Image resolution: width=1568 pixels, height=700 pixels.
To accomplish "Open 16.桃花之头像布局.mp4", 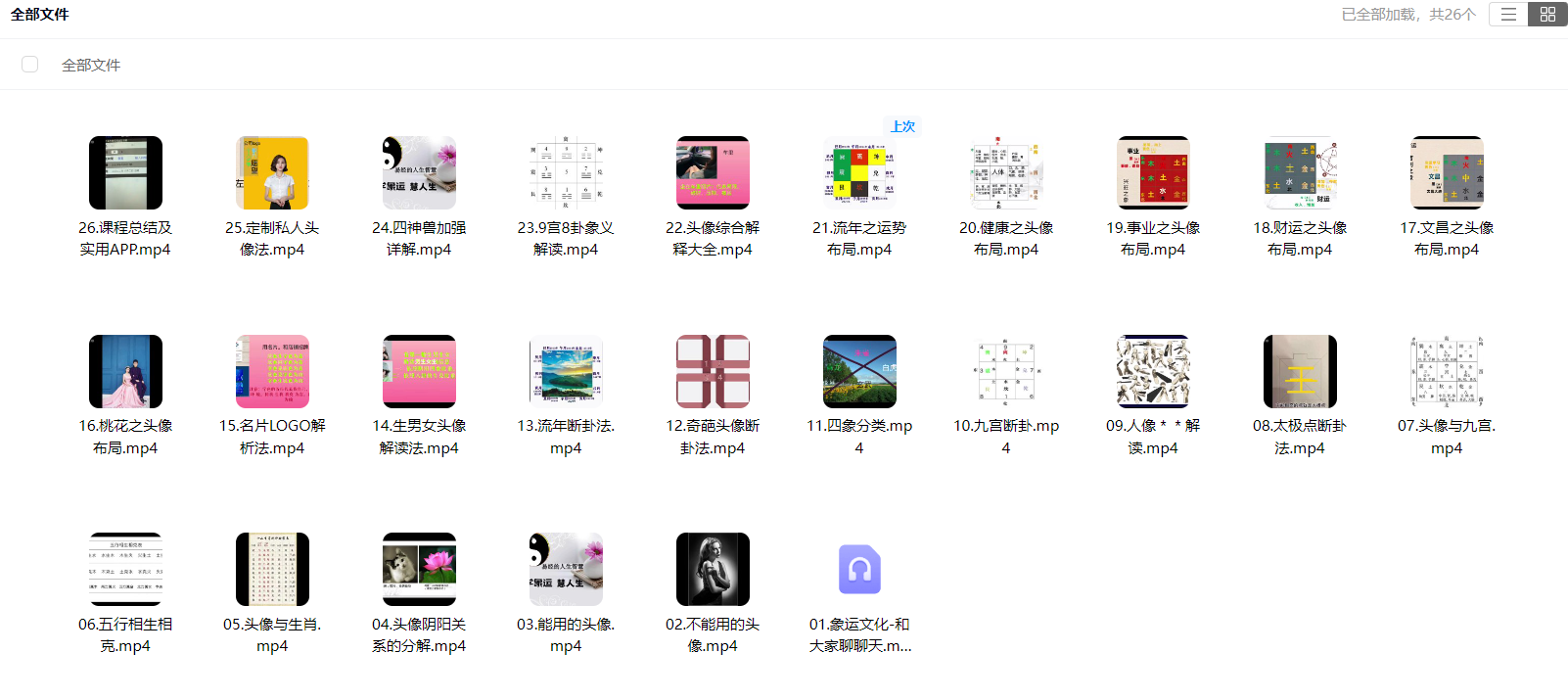I will click(x=125, y=372).
